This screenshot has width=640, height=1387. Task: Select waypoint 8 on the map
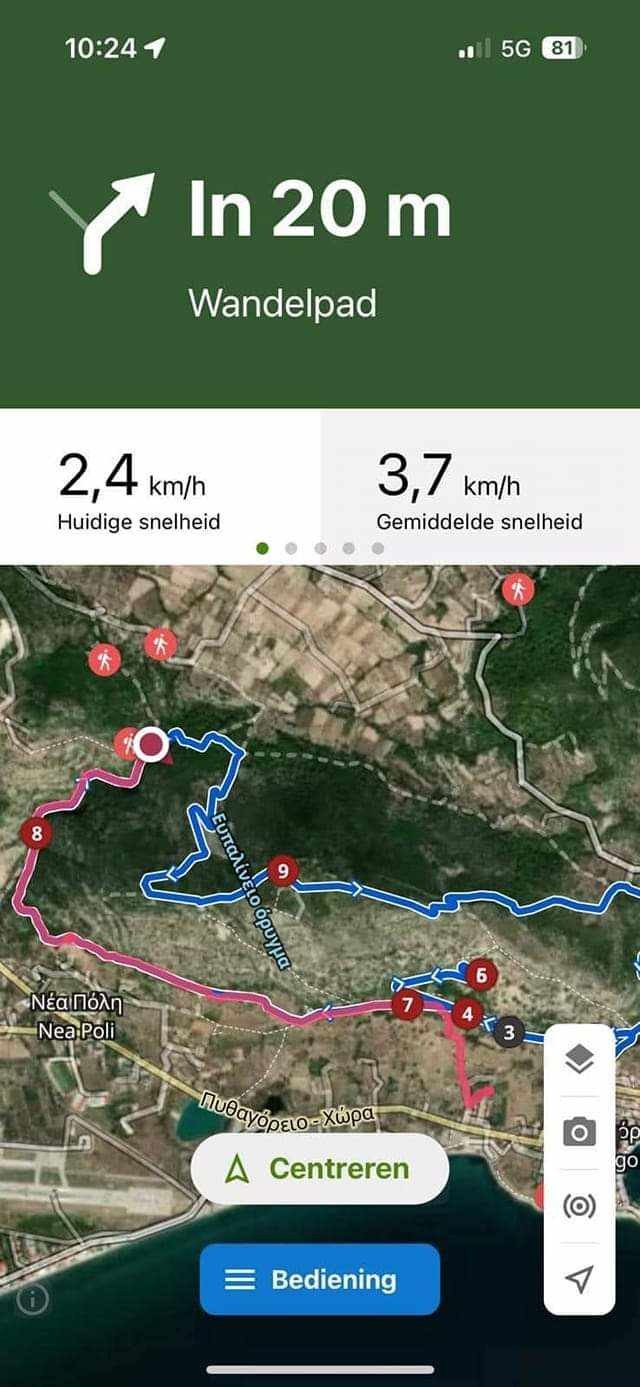tap(37, 832)
